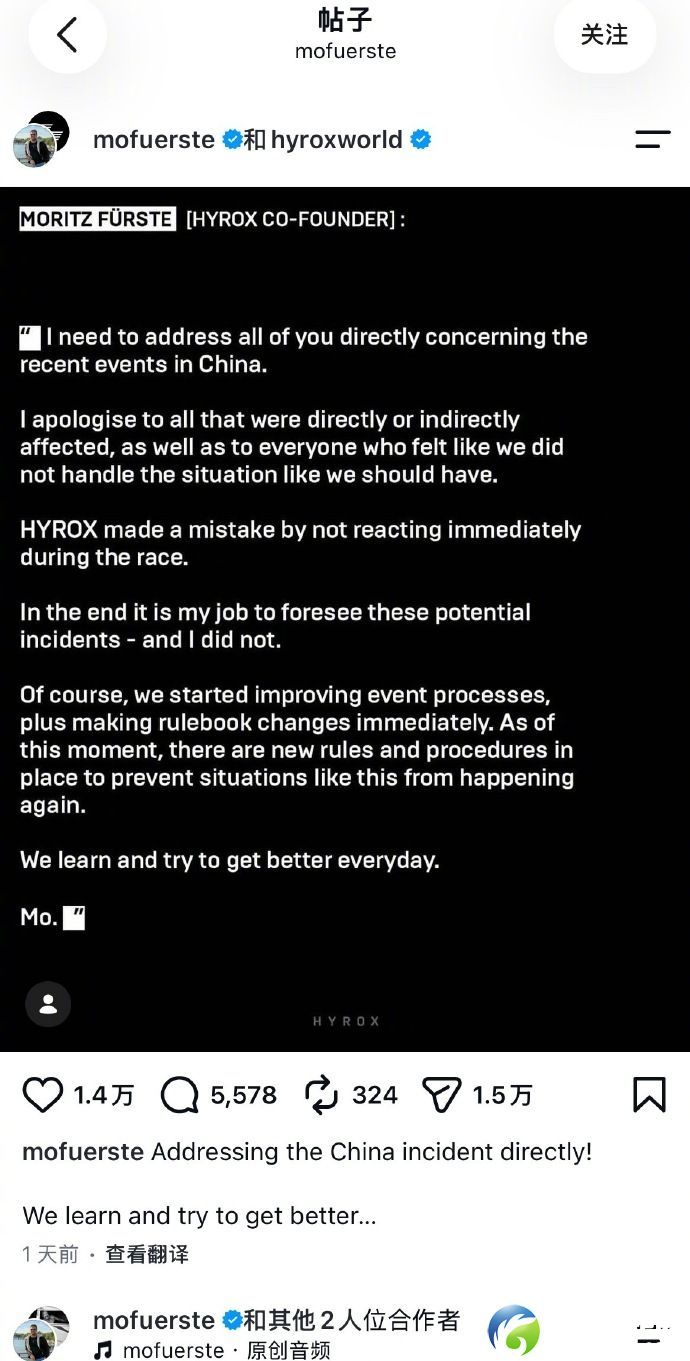This screenshot has height=1361, width=690.
Task: Open the post options menu beside hyroxworld
Action: (x=652, y=140)
